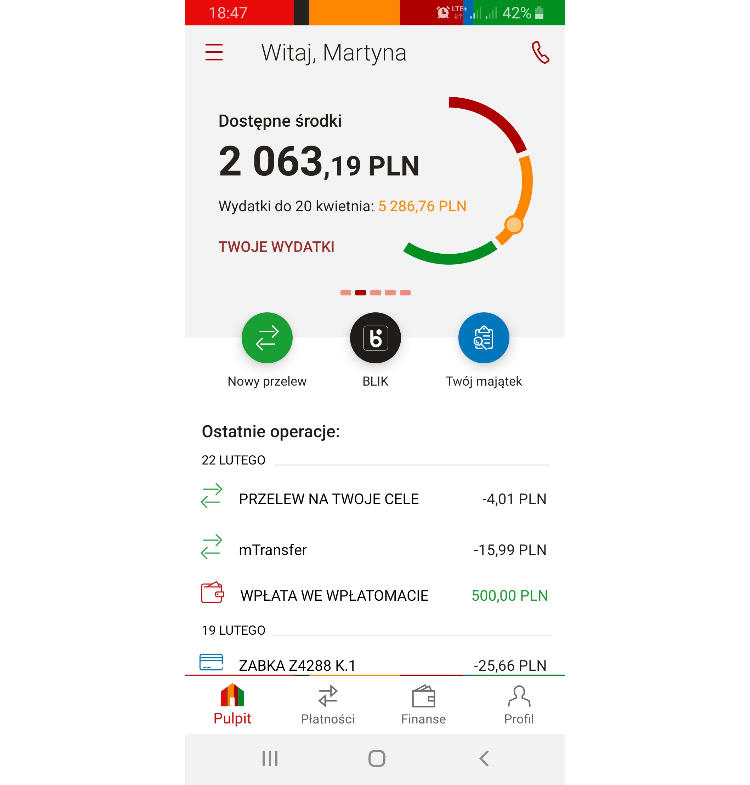Open BLIK payment
The width and height of the screenshot is (750, 785).
coord(375,338)
